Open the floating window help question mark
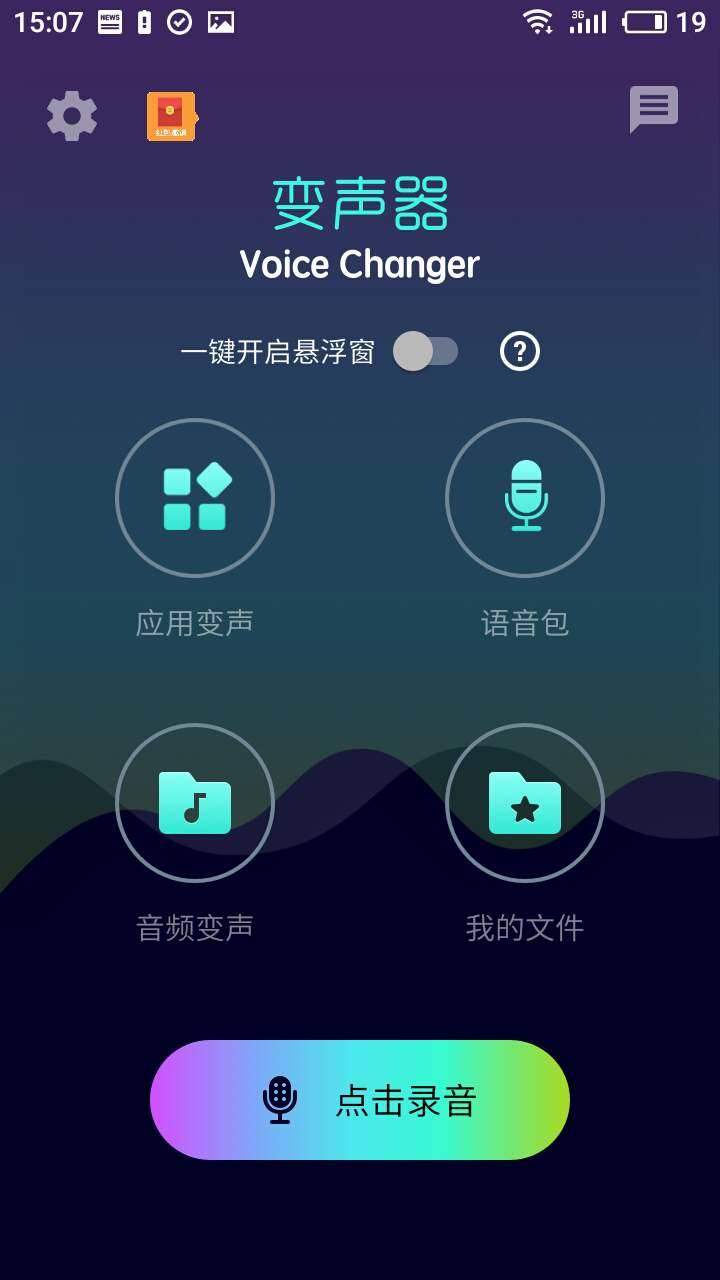 (x=520, y=351)
